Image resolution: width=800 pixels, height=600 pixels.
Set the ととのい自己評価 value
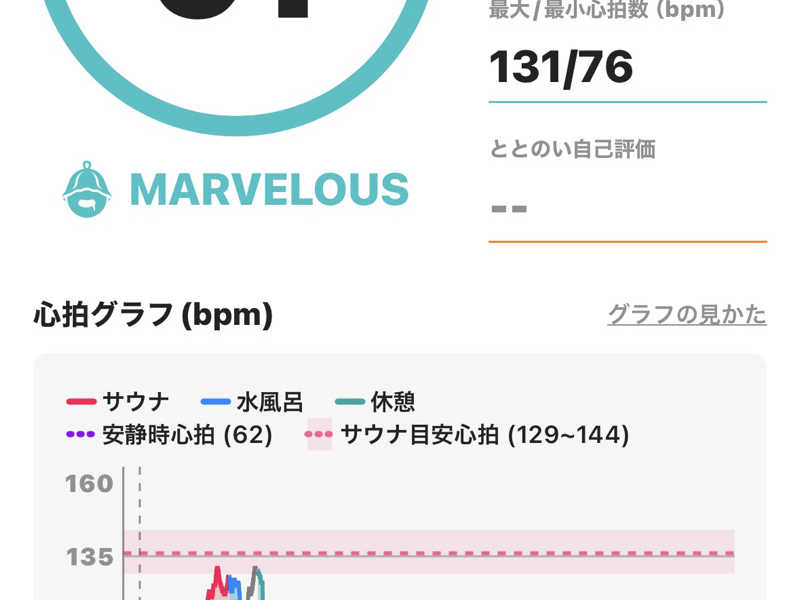click(626, 208)
